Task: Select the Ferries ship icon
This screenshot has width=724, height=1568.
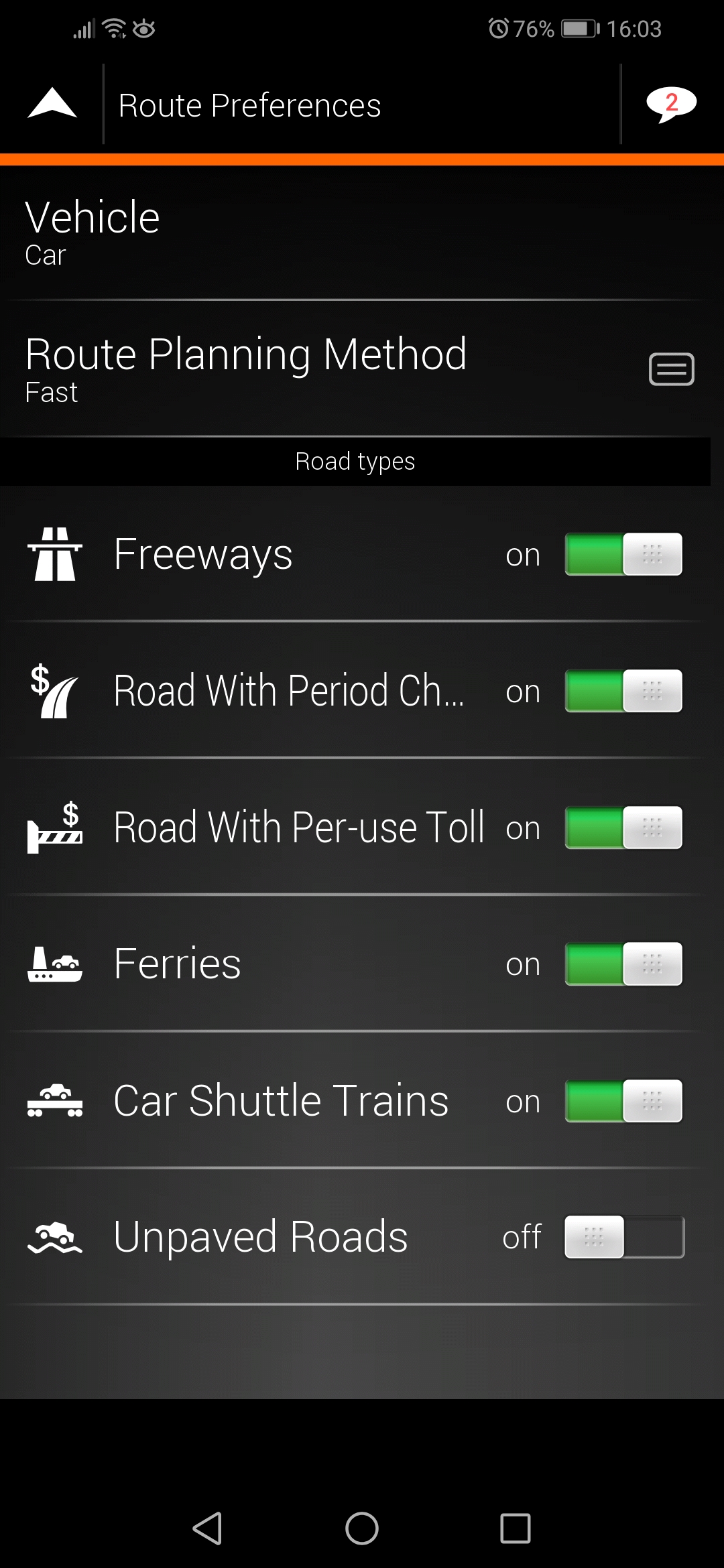Action: point(54,965)
